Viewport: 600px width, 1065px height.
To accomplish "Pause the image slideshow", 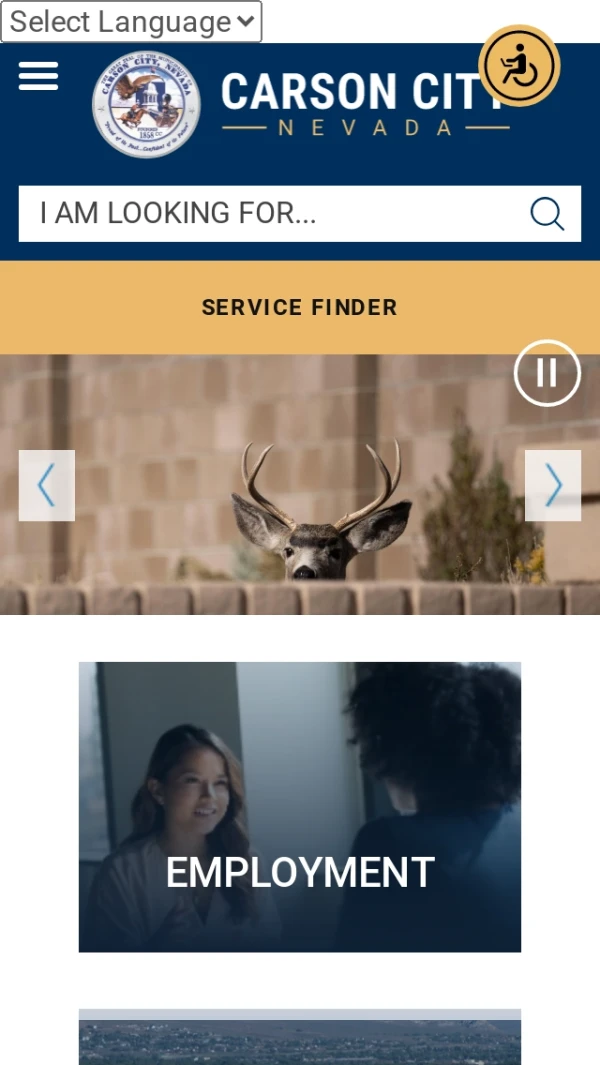I will 547,372.
